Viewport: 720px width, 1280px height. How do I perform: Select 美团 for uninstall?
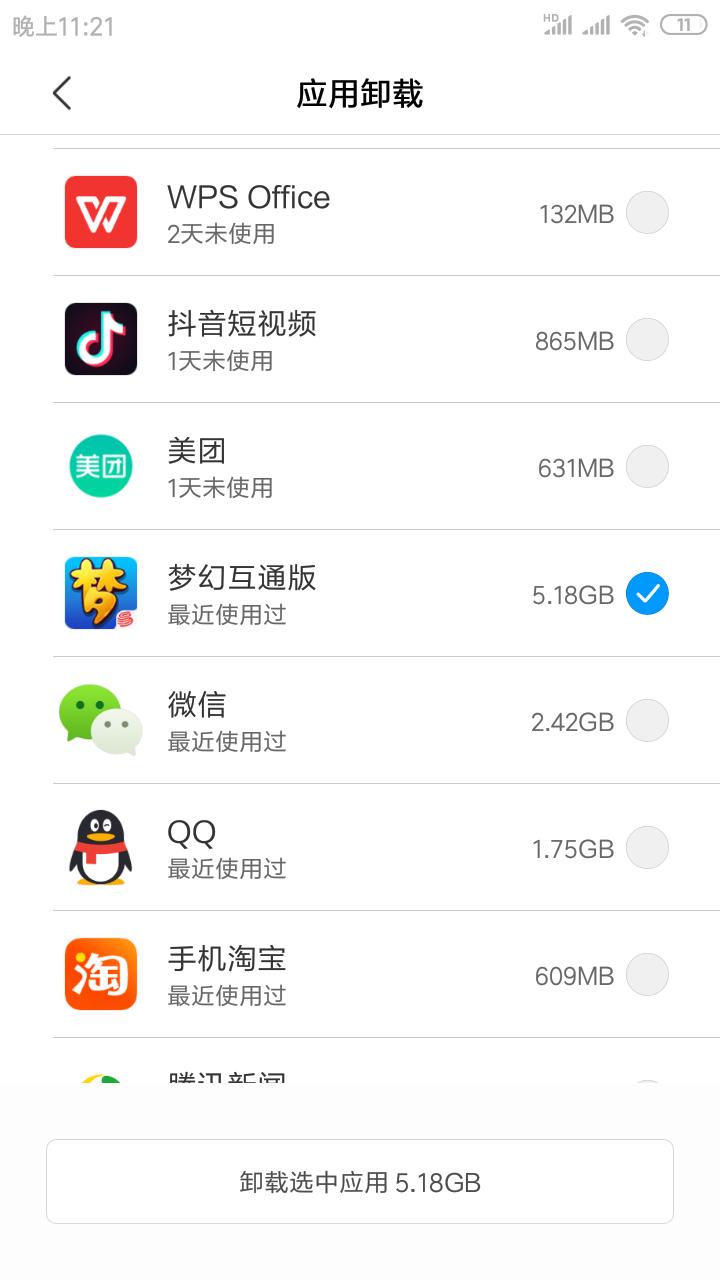pos(647,467)
